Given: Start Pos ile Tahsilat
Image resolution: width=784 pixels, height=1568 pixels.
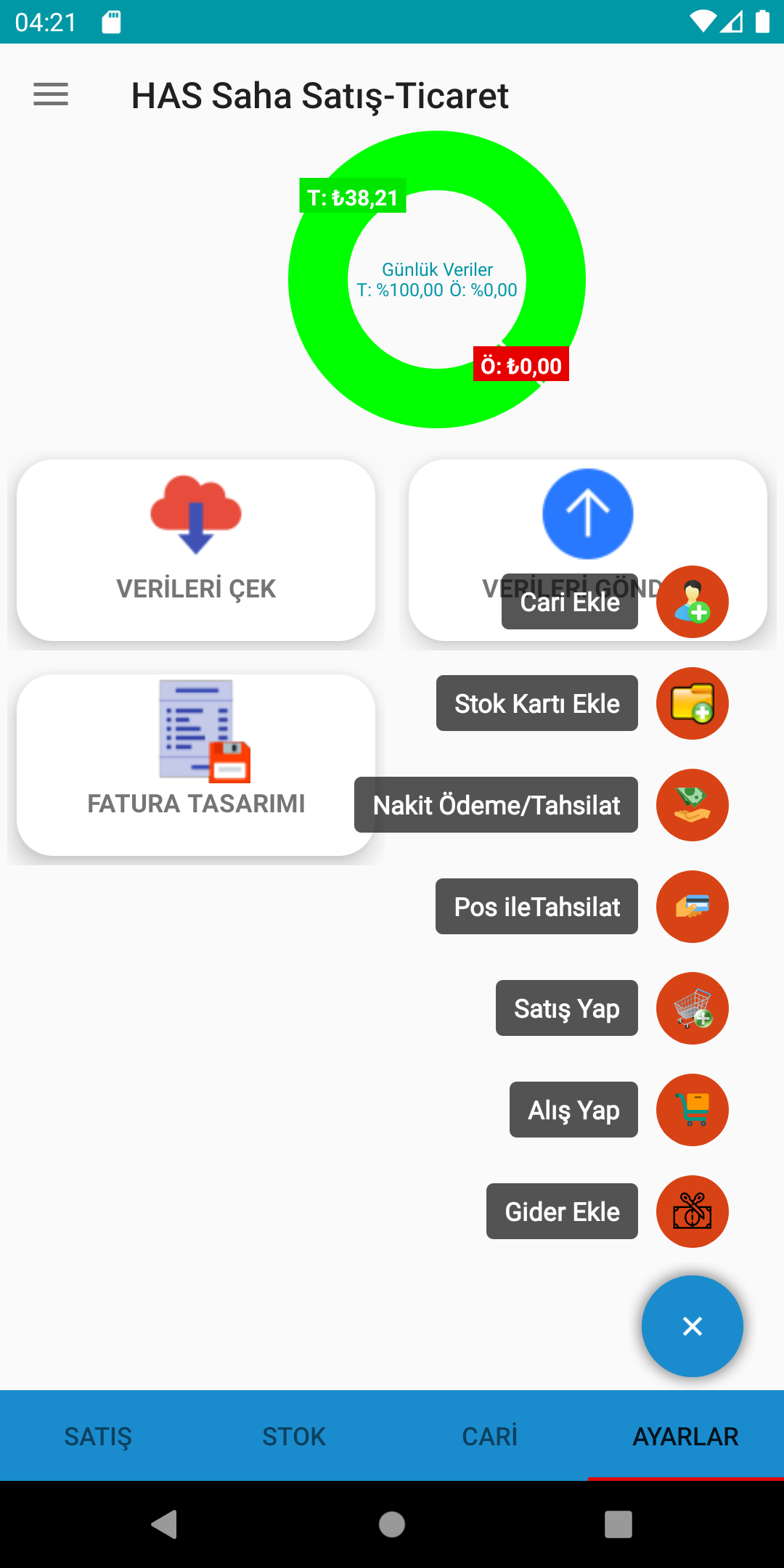Looking at the screenshot, I should tap(692, 907).
